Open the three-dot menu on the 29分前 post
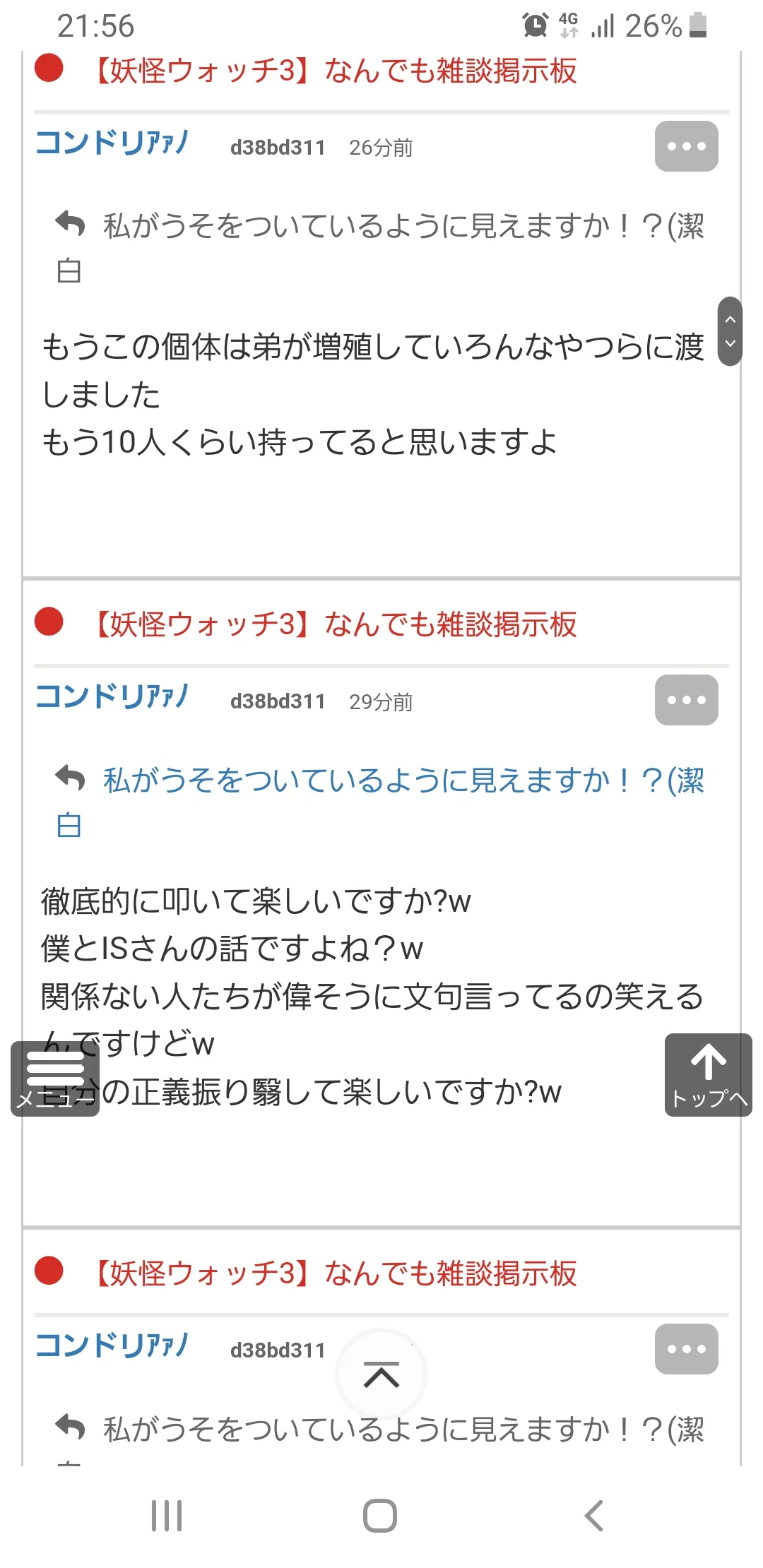This screenshot has width=763, height=1568. [686, 700]
